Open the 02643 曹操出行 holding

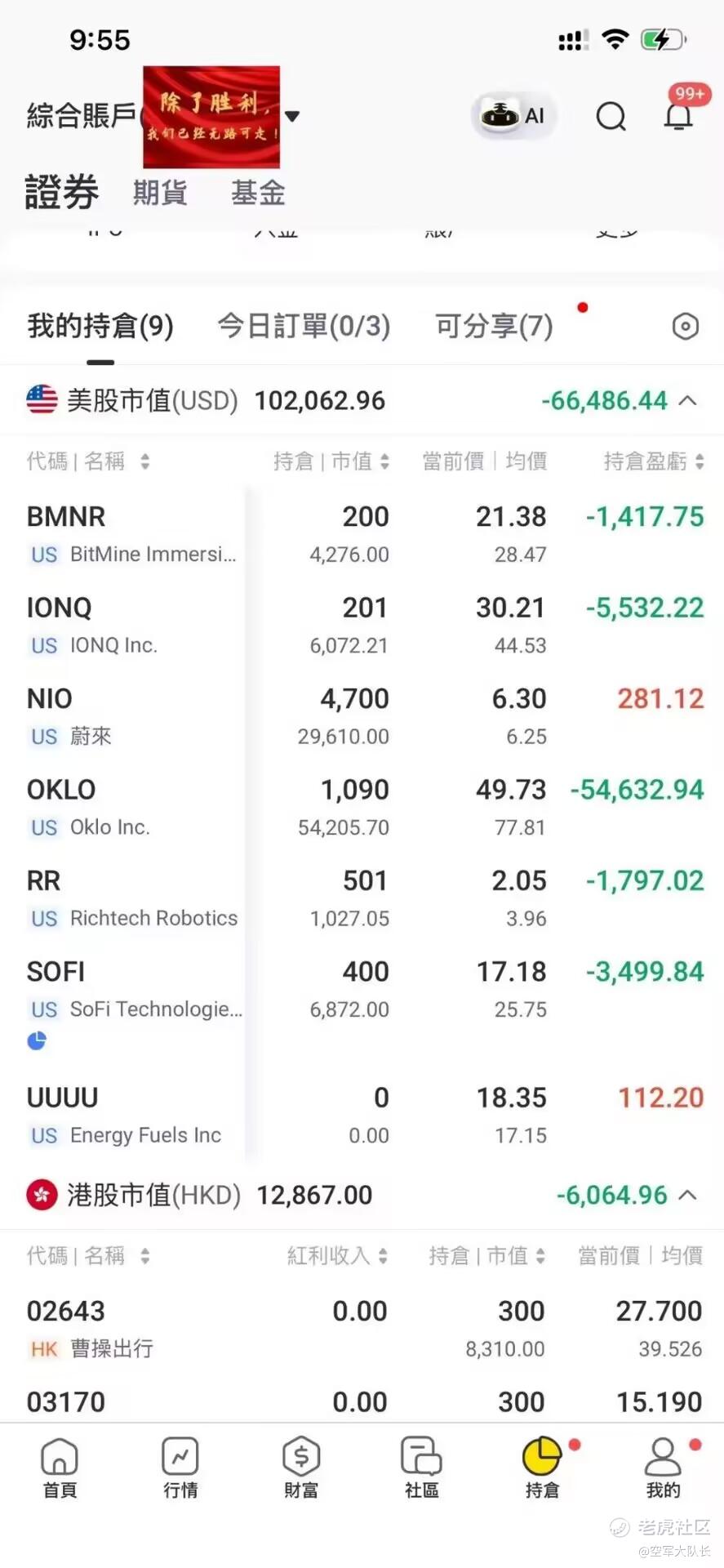pyautogui.click(x=131, y=1329)
